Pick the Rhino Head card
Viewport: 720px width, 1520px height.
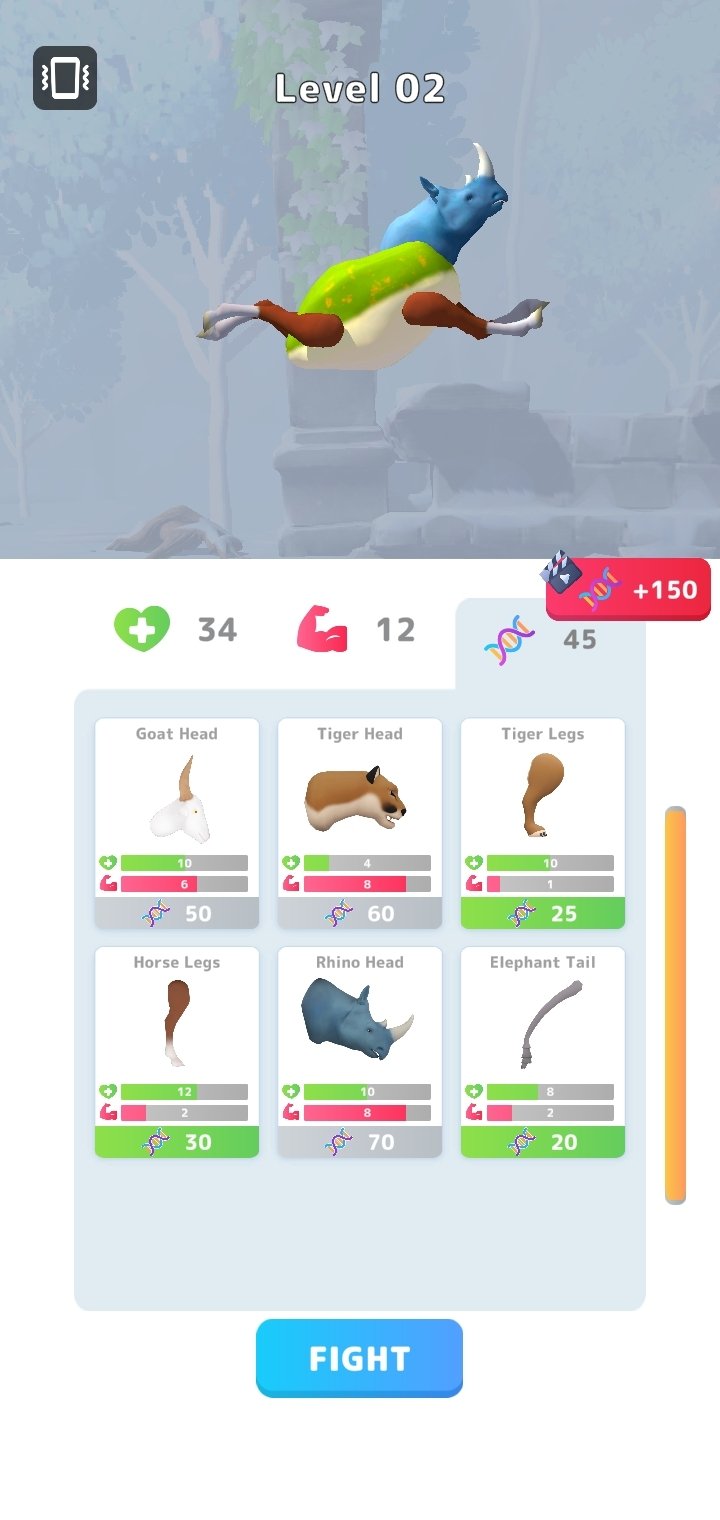(360, 1052)
